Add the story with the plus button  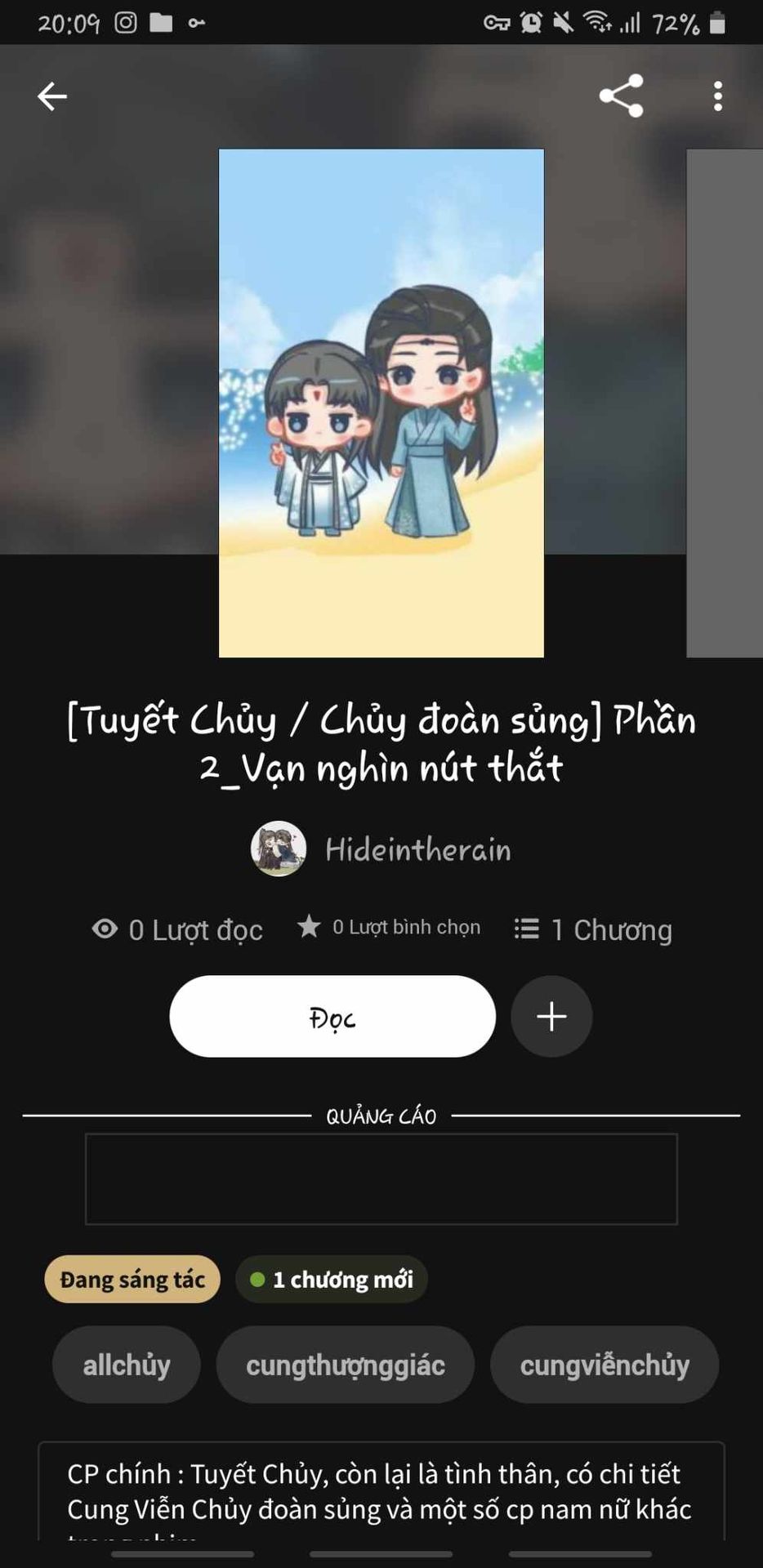[x=551, y=1017]
